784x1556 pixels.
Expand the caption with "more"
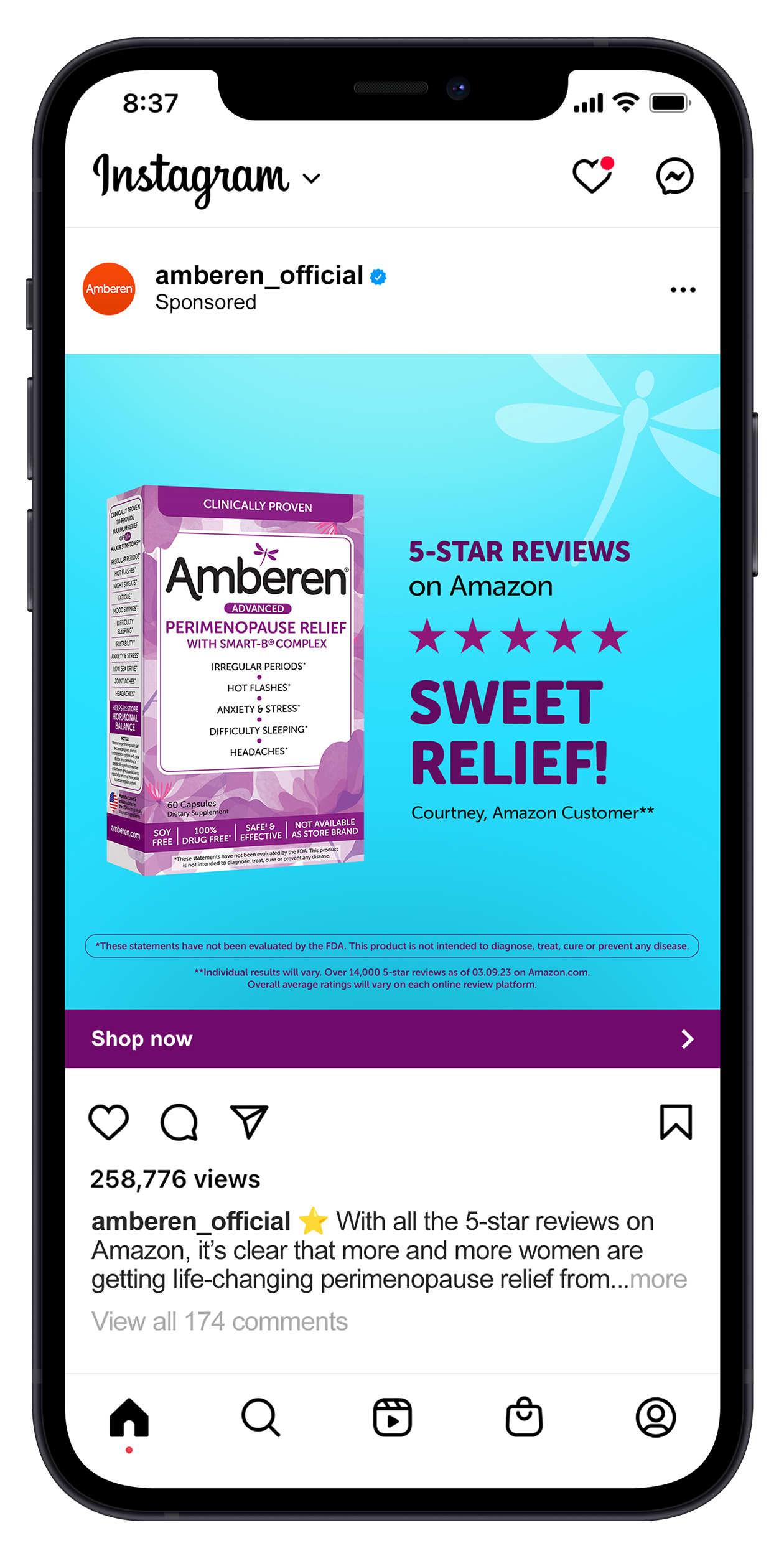(x=658, y=1279)
